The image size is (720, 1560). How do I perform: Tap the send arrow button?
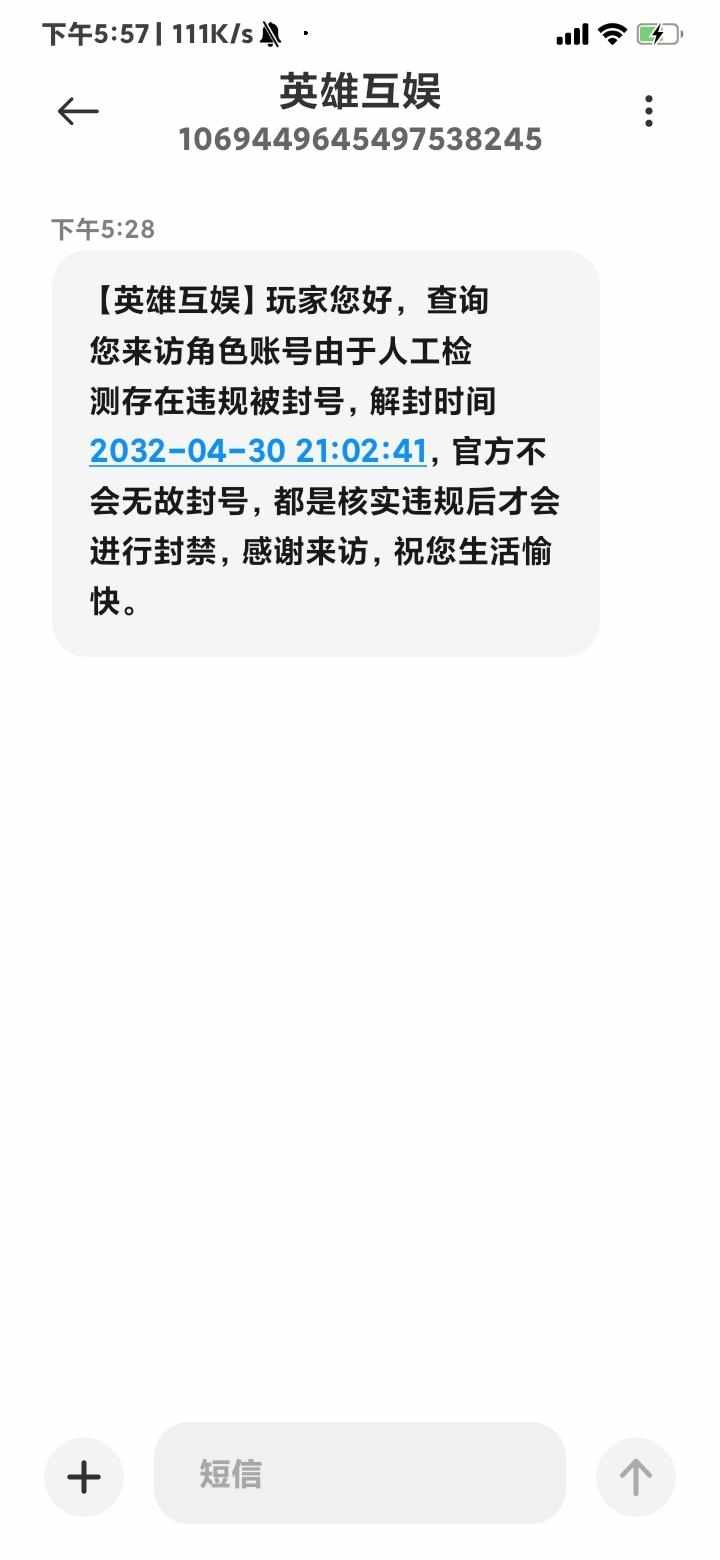(635, 1476)
